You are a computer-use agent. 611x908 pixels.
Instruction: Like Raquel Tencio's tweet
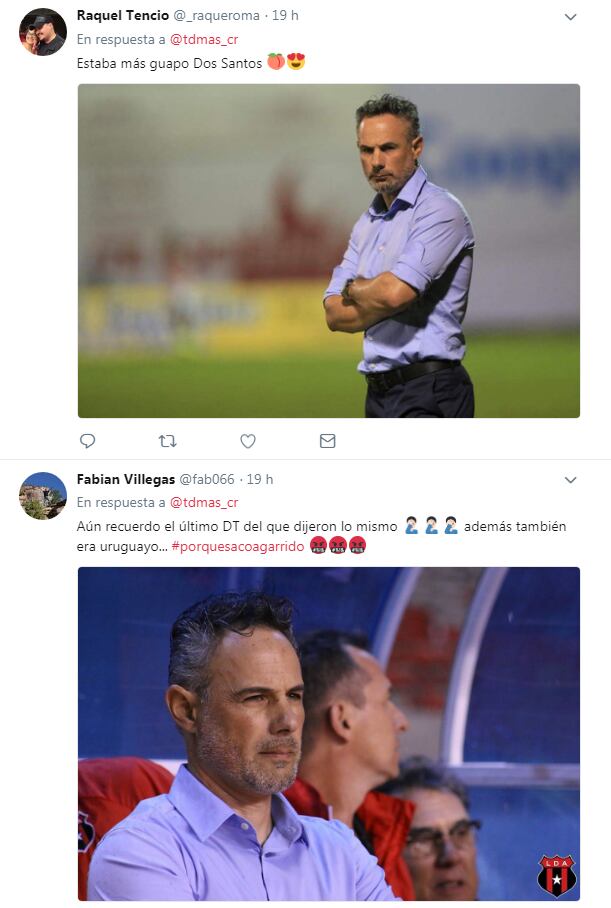pos(248,441)
